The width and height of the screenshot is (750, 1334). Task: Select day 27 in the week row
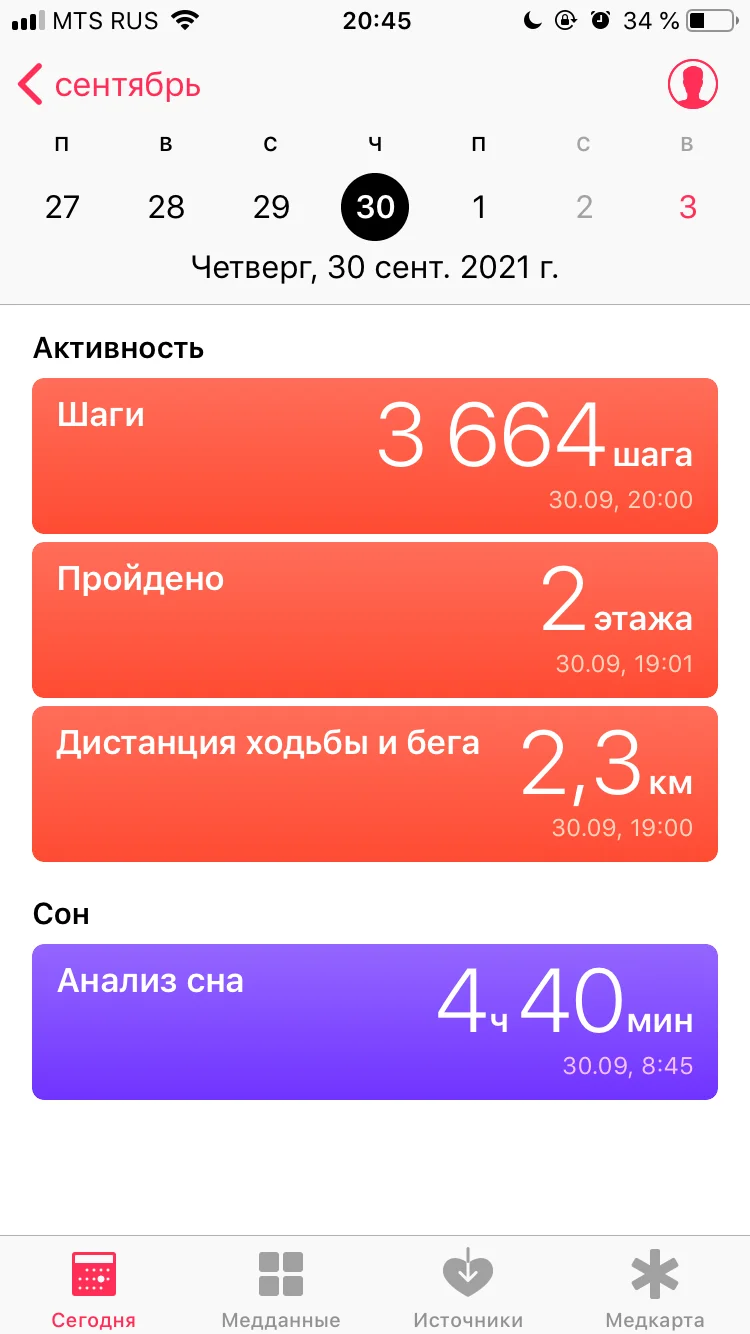pyautogui.click(x=62, y=207)
